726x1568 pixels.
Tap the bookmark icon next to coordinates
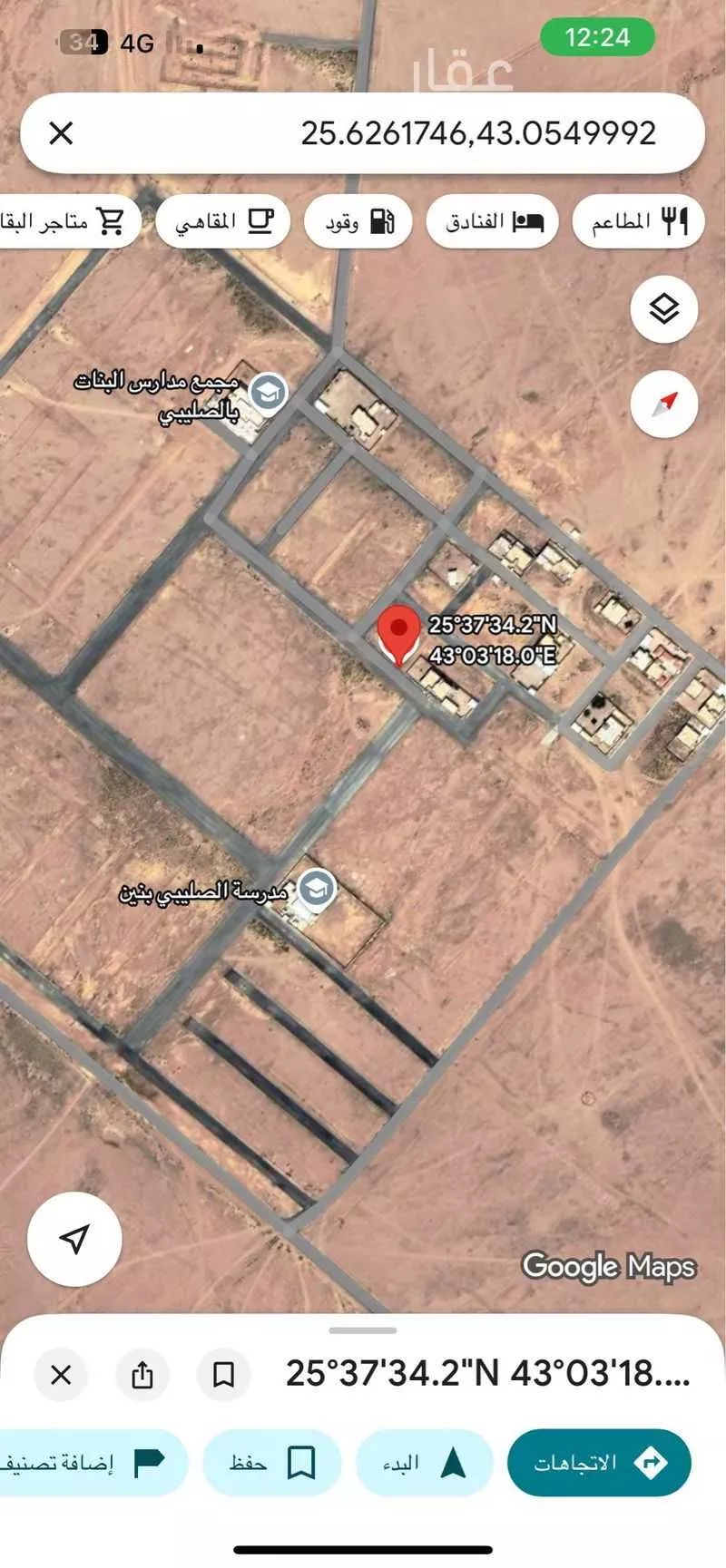pos(223,1375)
